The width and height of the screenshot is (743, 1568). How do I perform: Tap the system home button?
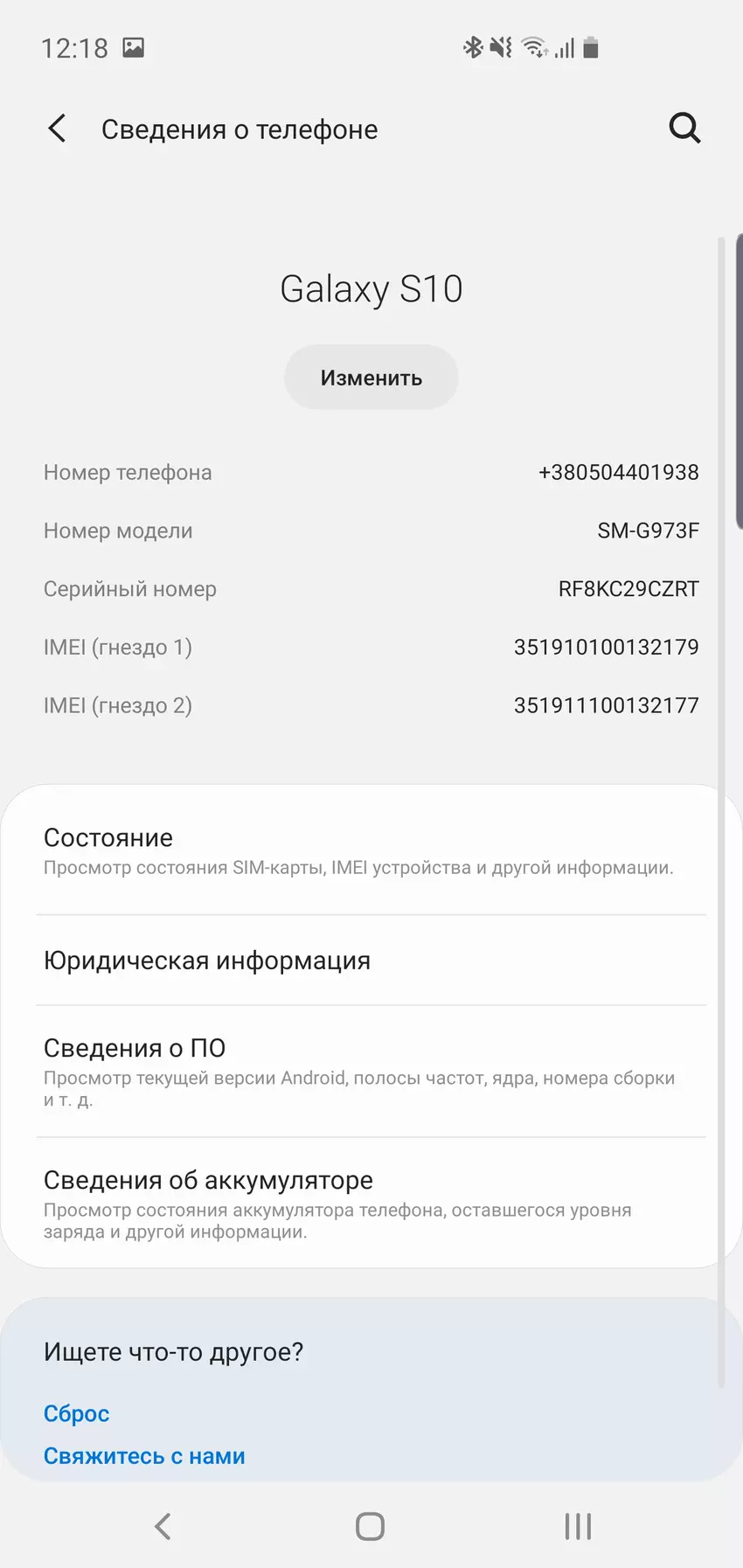[370, 1527]
